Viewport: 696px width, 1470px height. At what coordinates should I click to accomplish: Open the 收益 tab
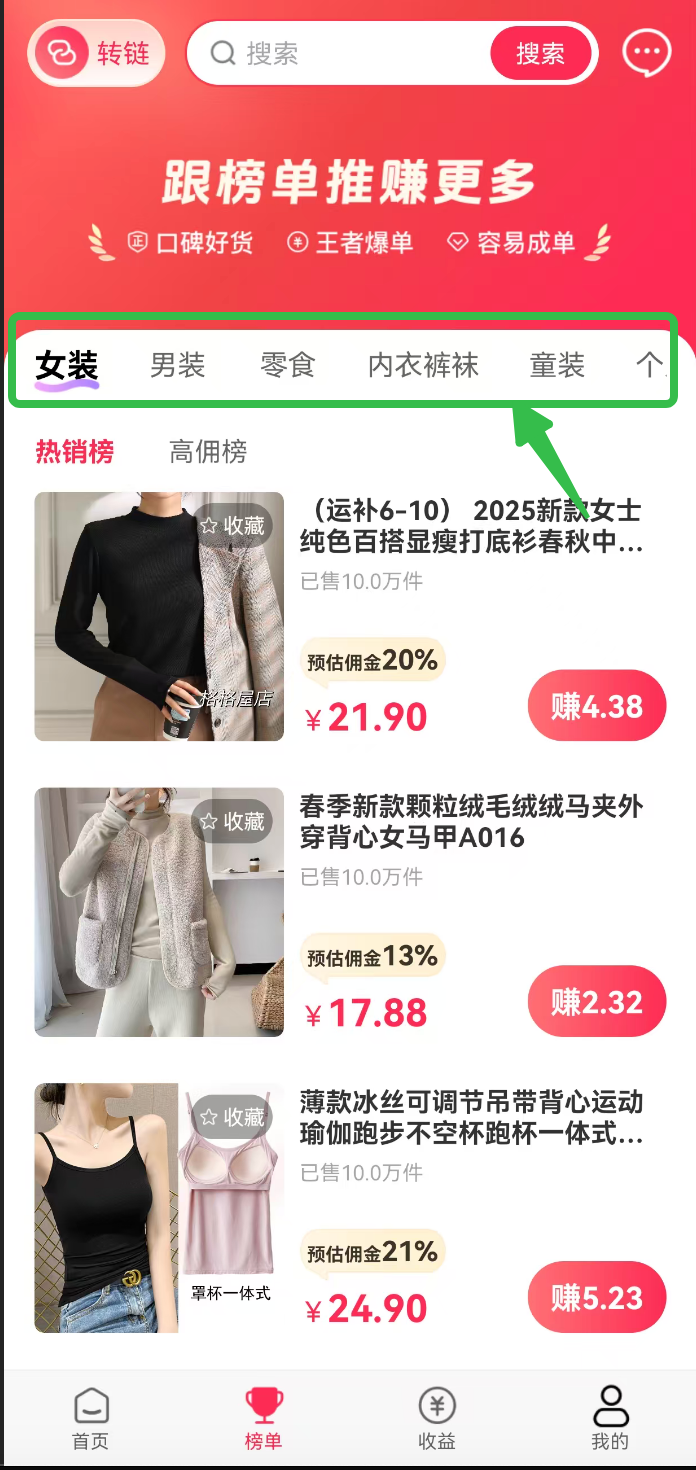tap(437, 1418)
